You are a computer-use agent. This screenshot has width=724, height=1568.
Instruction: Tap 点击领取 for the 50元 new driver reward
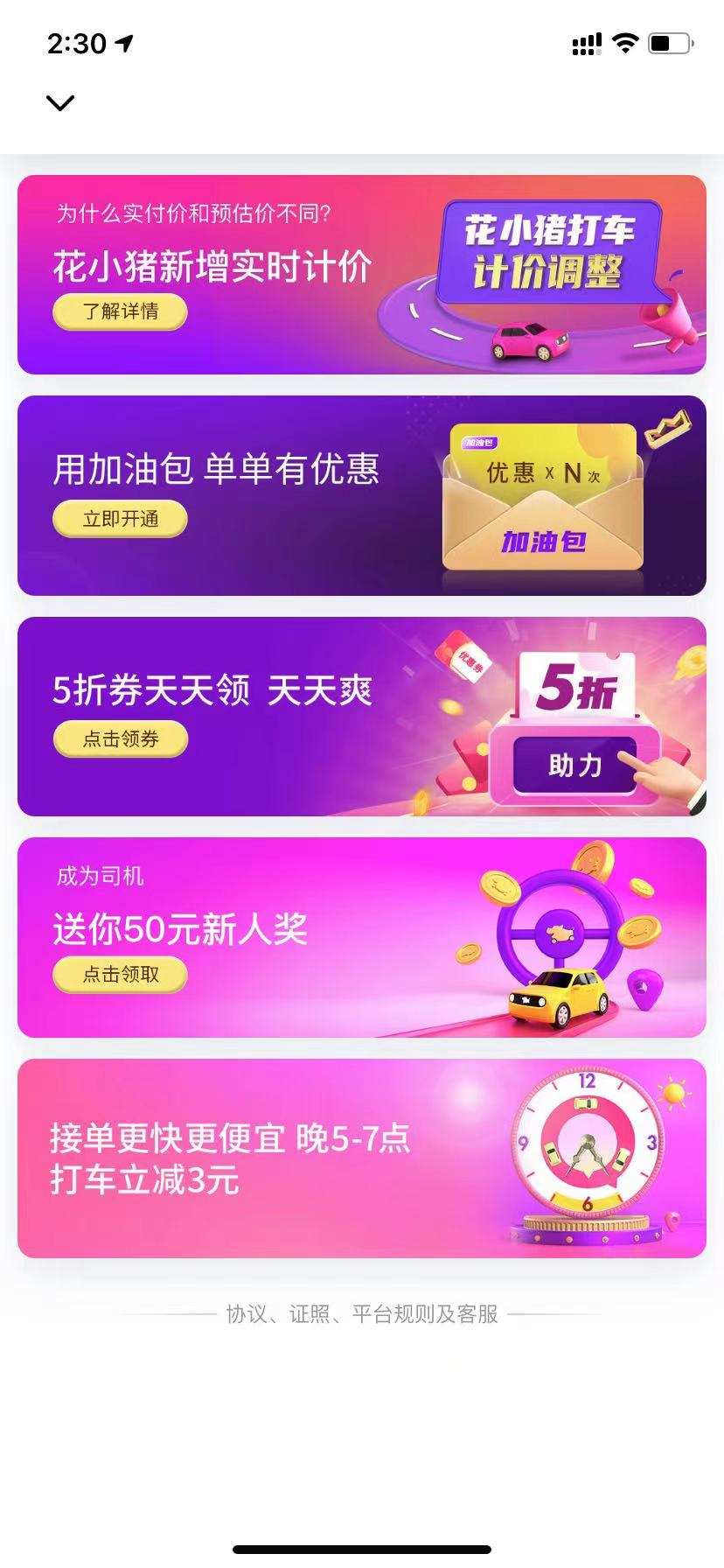point(121,975)
